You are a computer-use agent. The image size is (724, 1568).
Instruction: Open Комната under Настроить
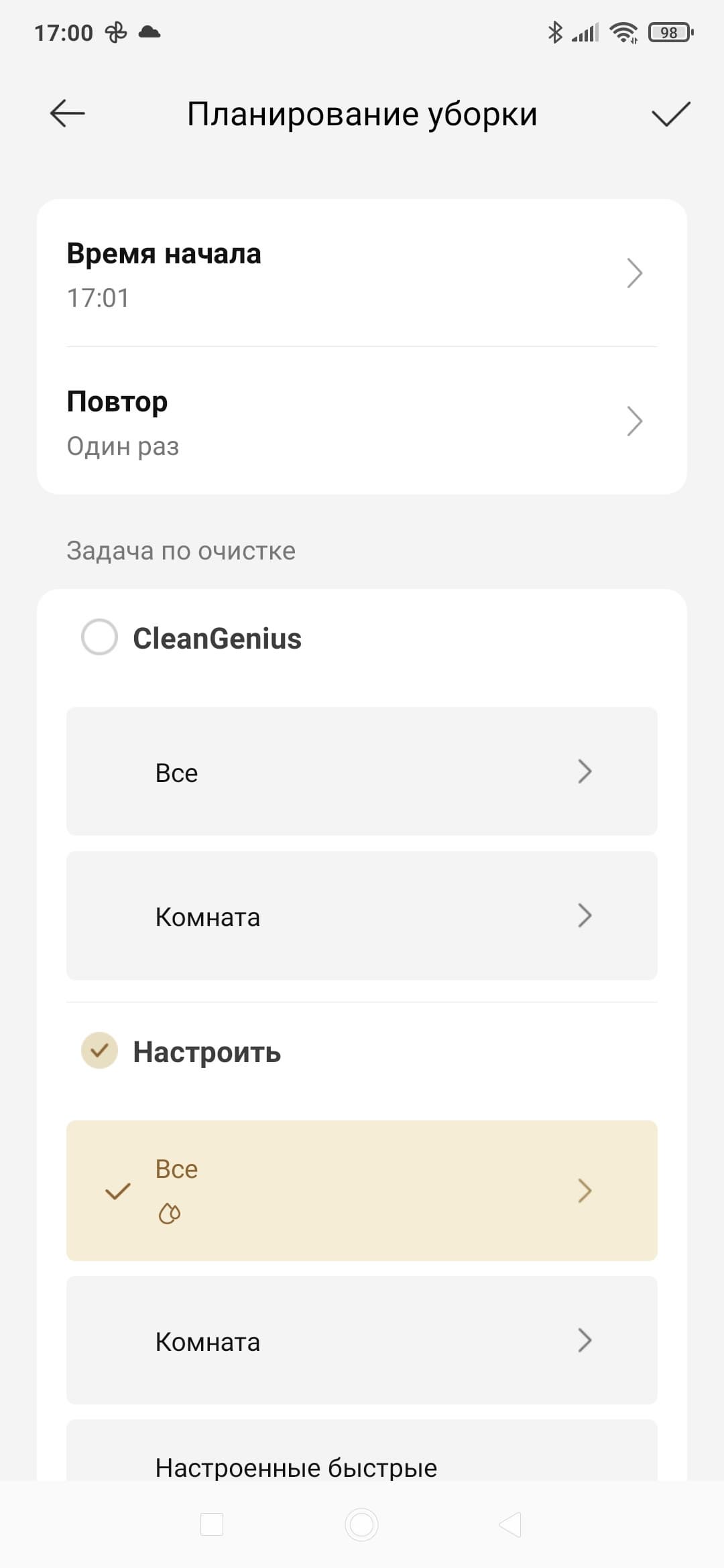(362, 1341)
